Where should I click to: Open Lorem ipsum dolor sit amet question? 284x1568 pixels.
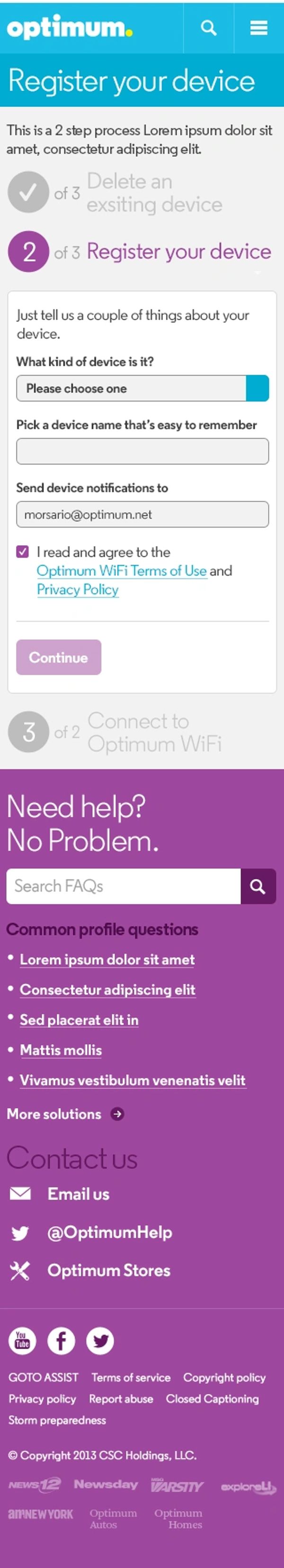click(x=107, y=959)
